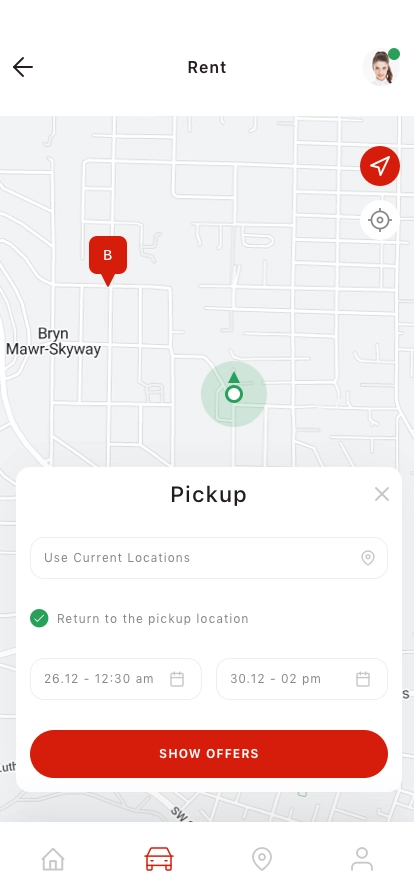Tap the red navigation arrow button
The width and height of the screenshot is (414, 896).
pyautogui.click(x=380, y=166)
